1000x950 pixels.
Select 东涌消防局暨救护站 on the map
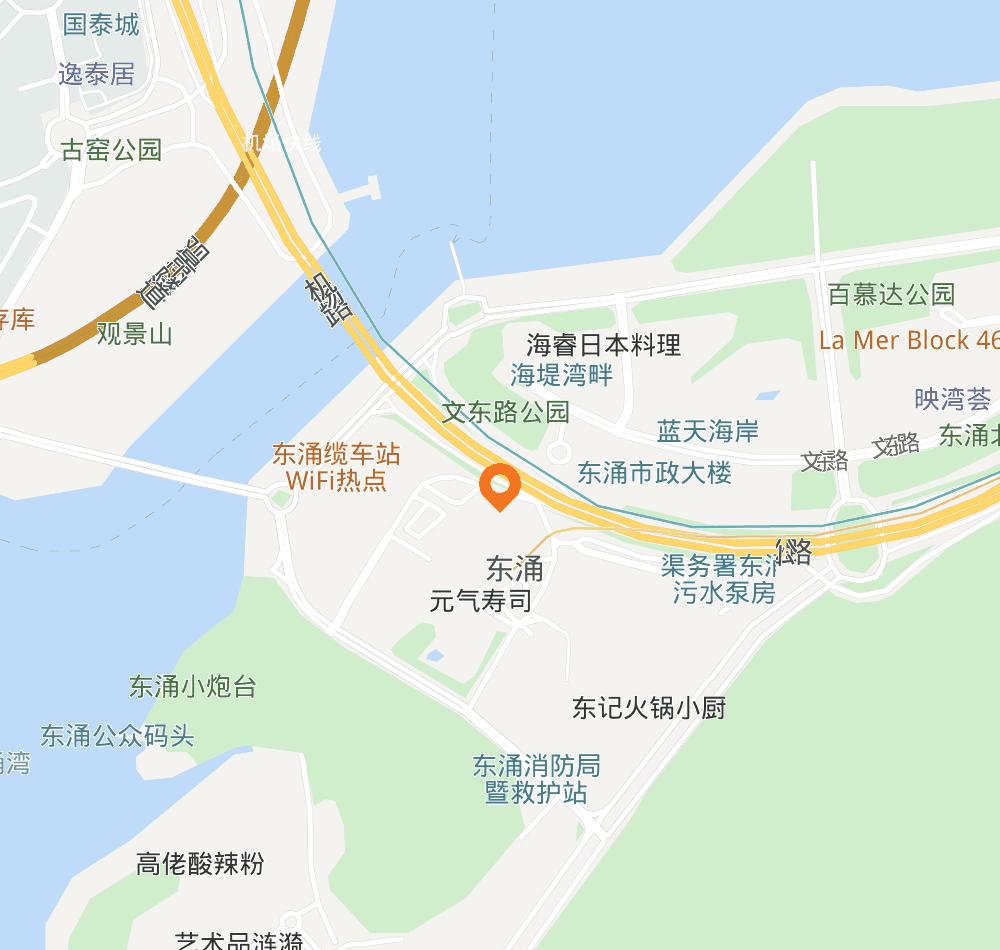click(x=536, y=780)
